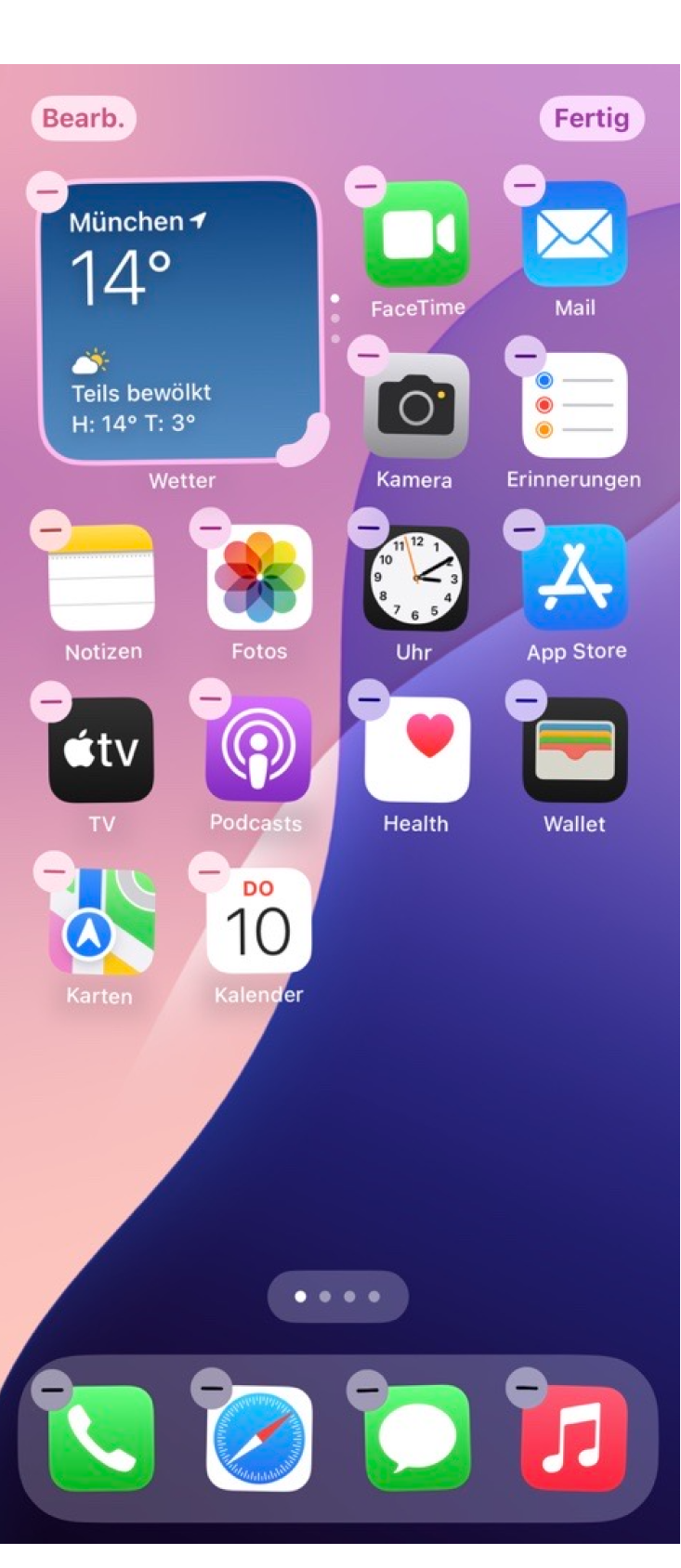This screenshot has height=1568, width=681.
Task: Tap Fertig to finish editing
Action: (x=591, y=119)
